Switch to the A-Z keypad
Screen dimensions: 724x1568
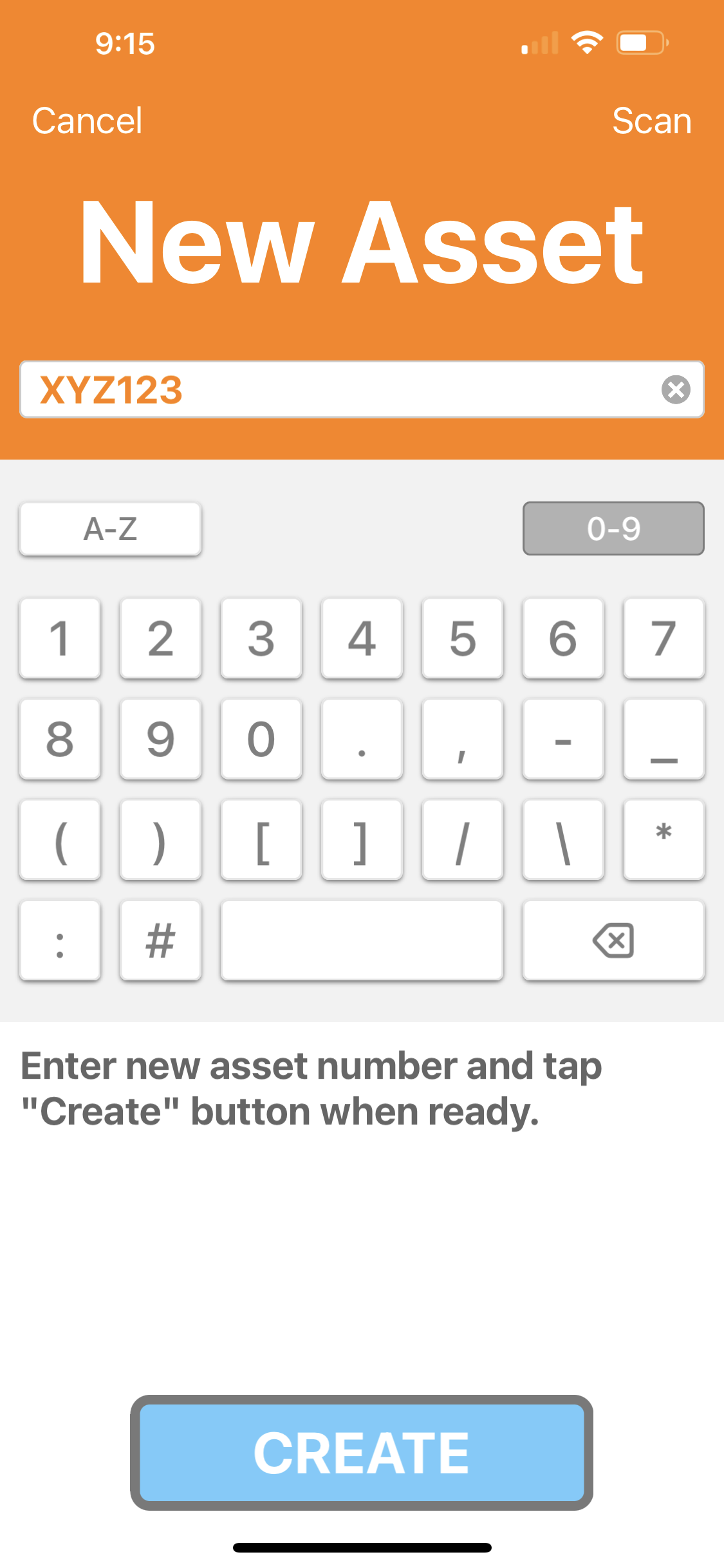tap(111, 528)
